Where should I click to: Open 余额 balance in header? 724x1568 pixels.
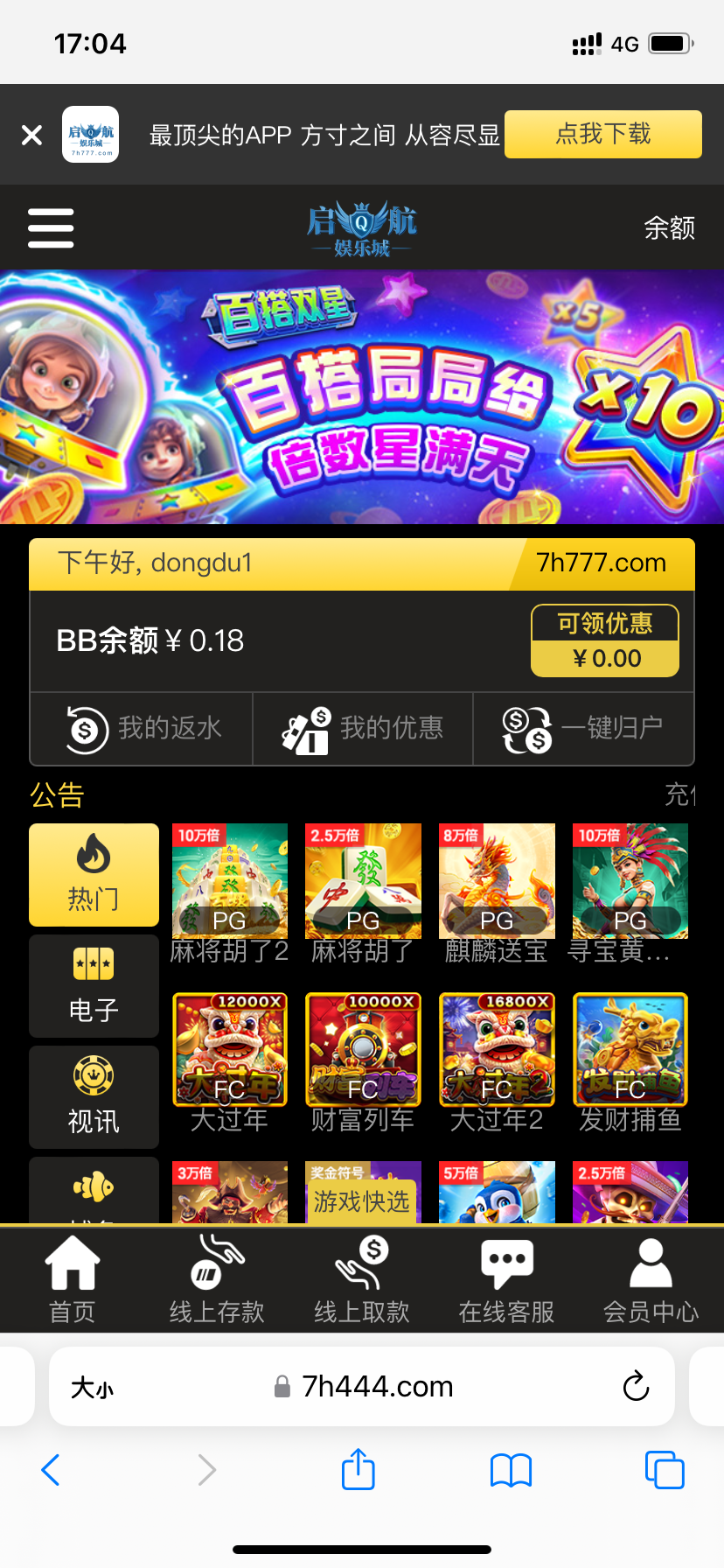(669, 227)
